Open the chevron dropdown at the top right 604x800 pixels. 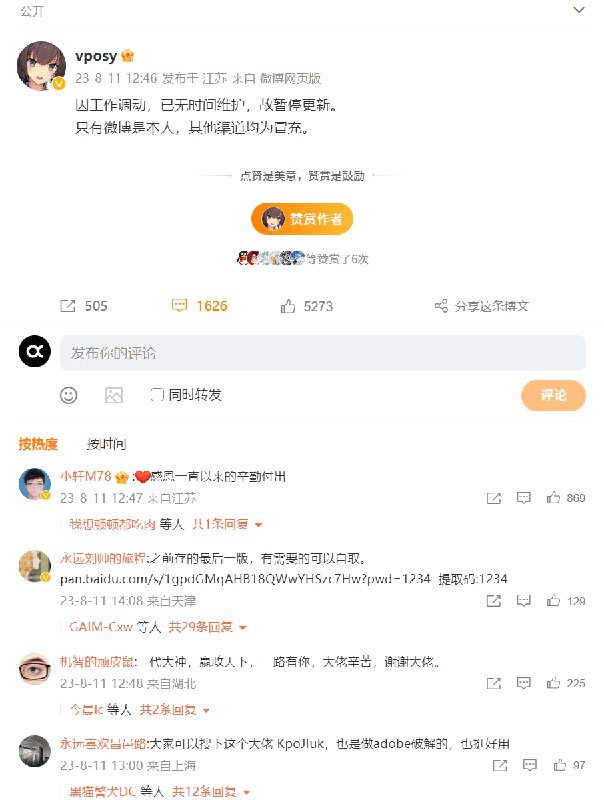tap(579, 9)
